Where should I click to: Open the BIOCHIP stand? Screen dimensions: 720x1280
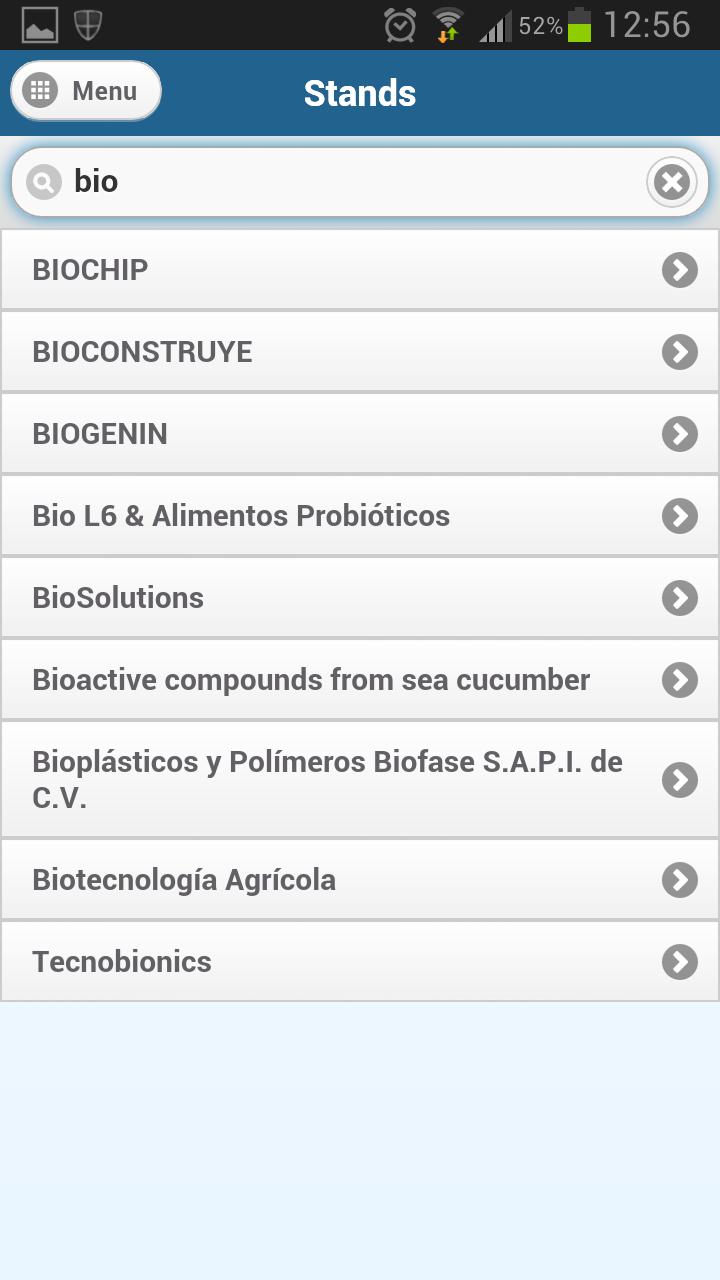[360, 270]
